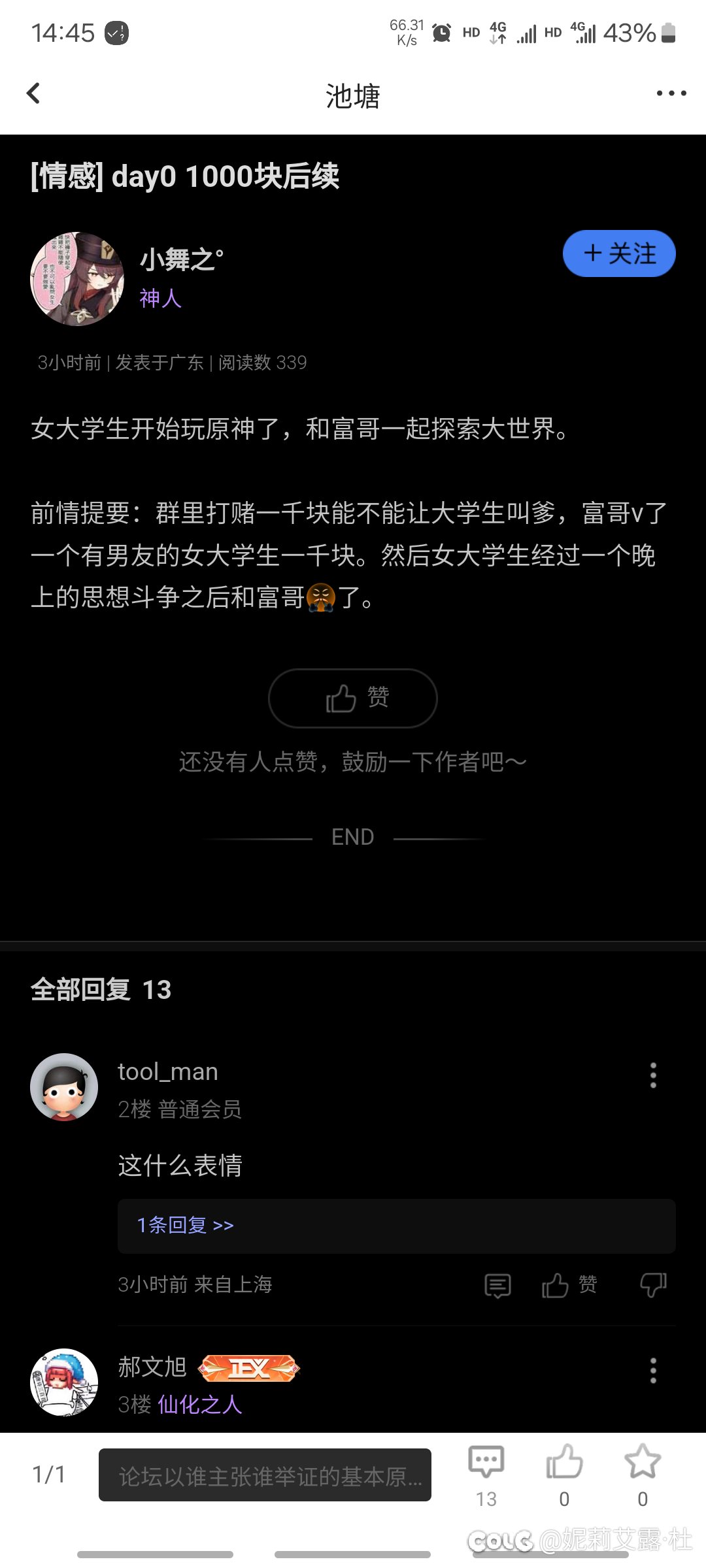This screenshot has height=1568, width=706.
Task: Like tool_man's comment
Action: [x=569, y=1285]
